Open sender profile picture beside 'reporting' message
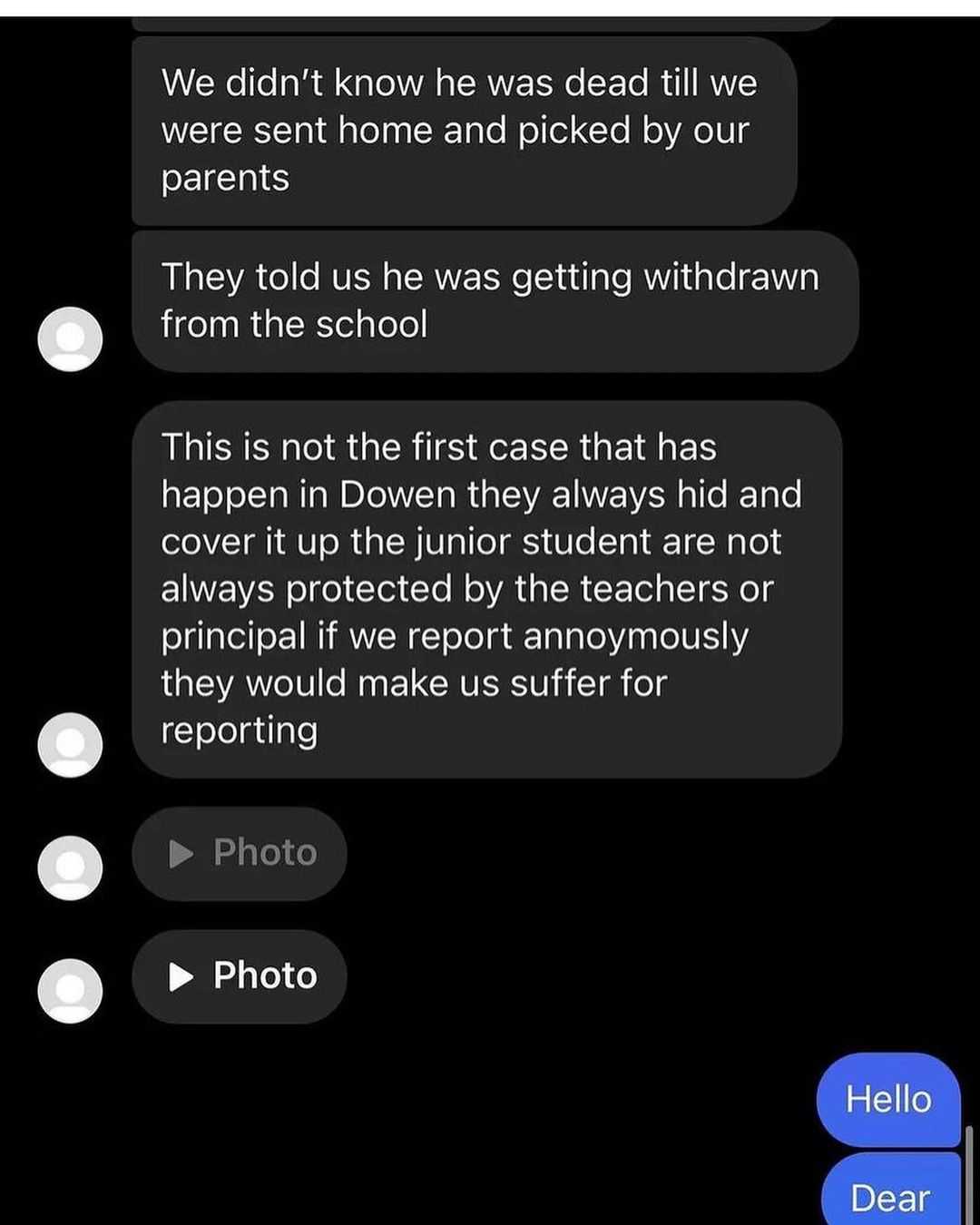The width and height of the screenshot is (980, 1225). pos(70,744)
